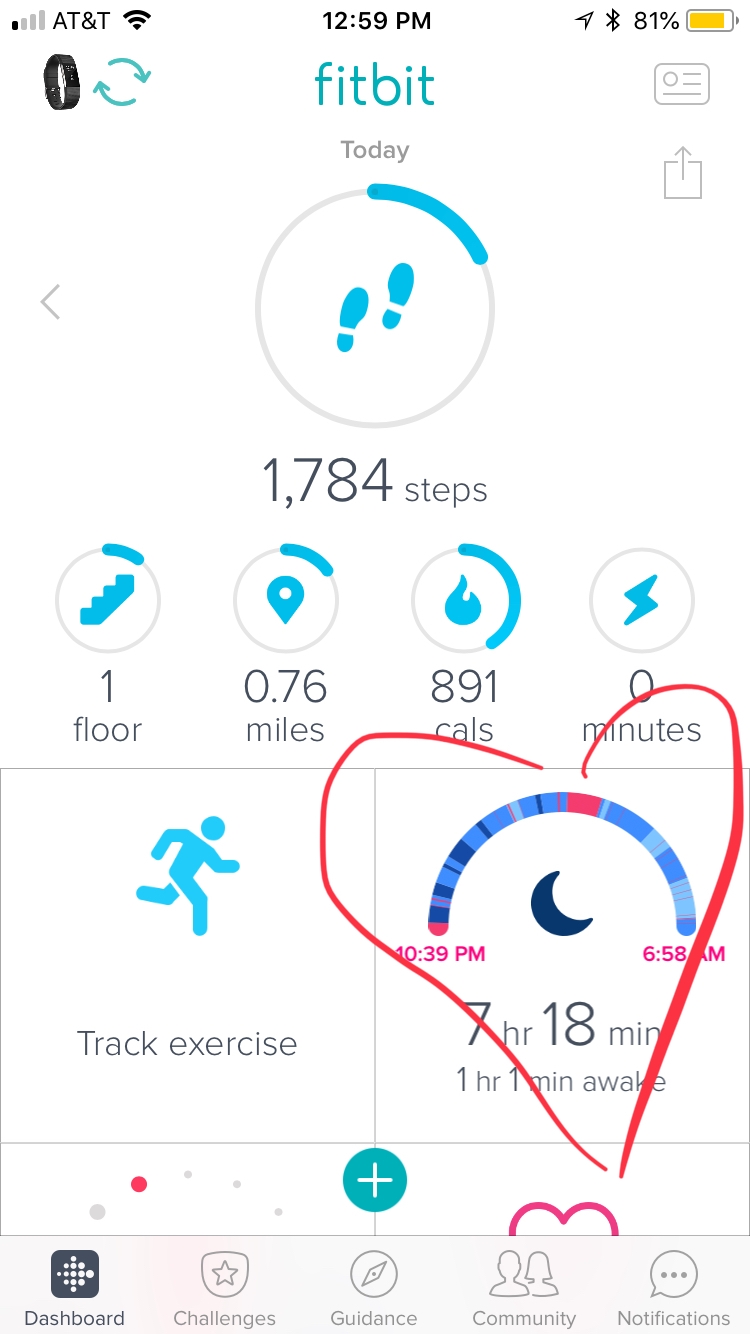Image resolution: width=750 pixels, height=1334 pixels.
Task: Open the Track exercise tile
Action: 188,955
